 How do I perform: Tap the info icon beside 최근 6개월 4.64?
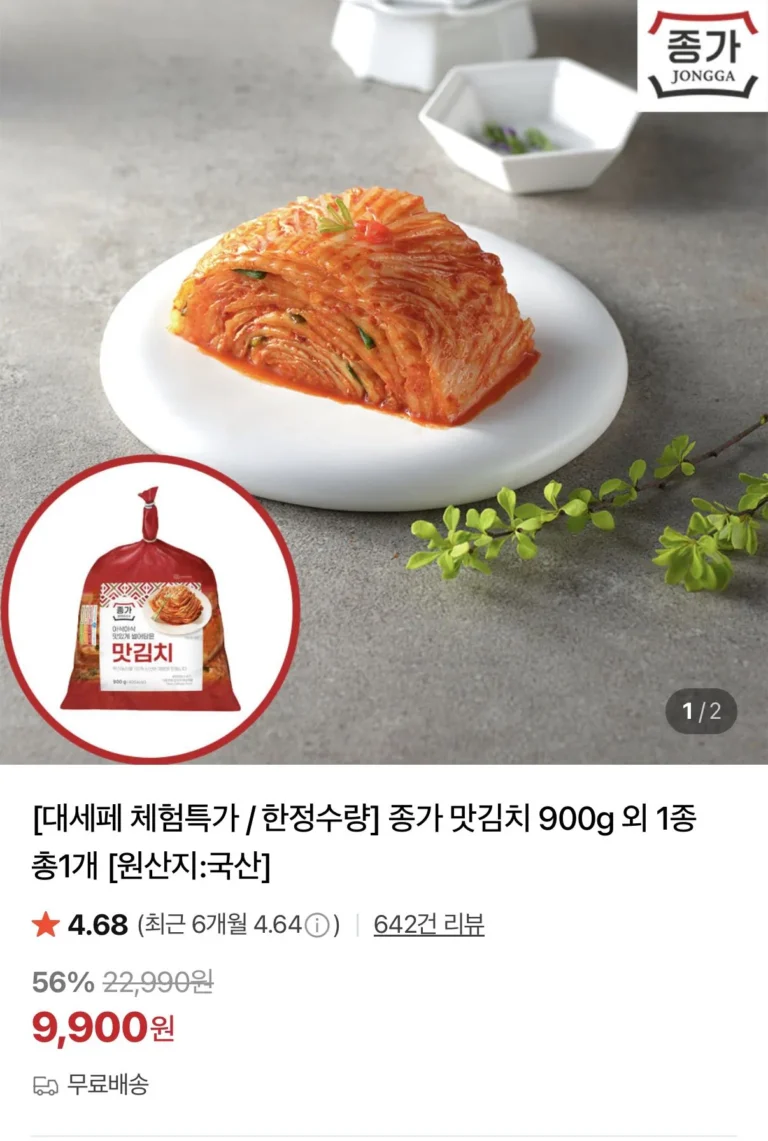317,925
